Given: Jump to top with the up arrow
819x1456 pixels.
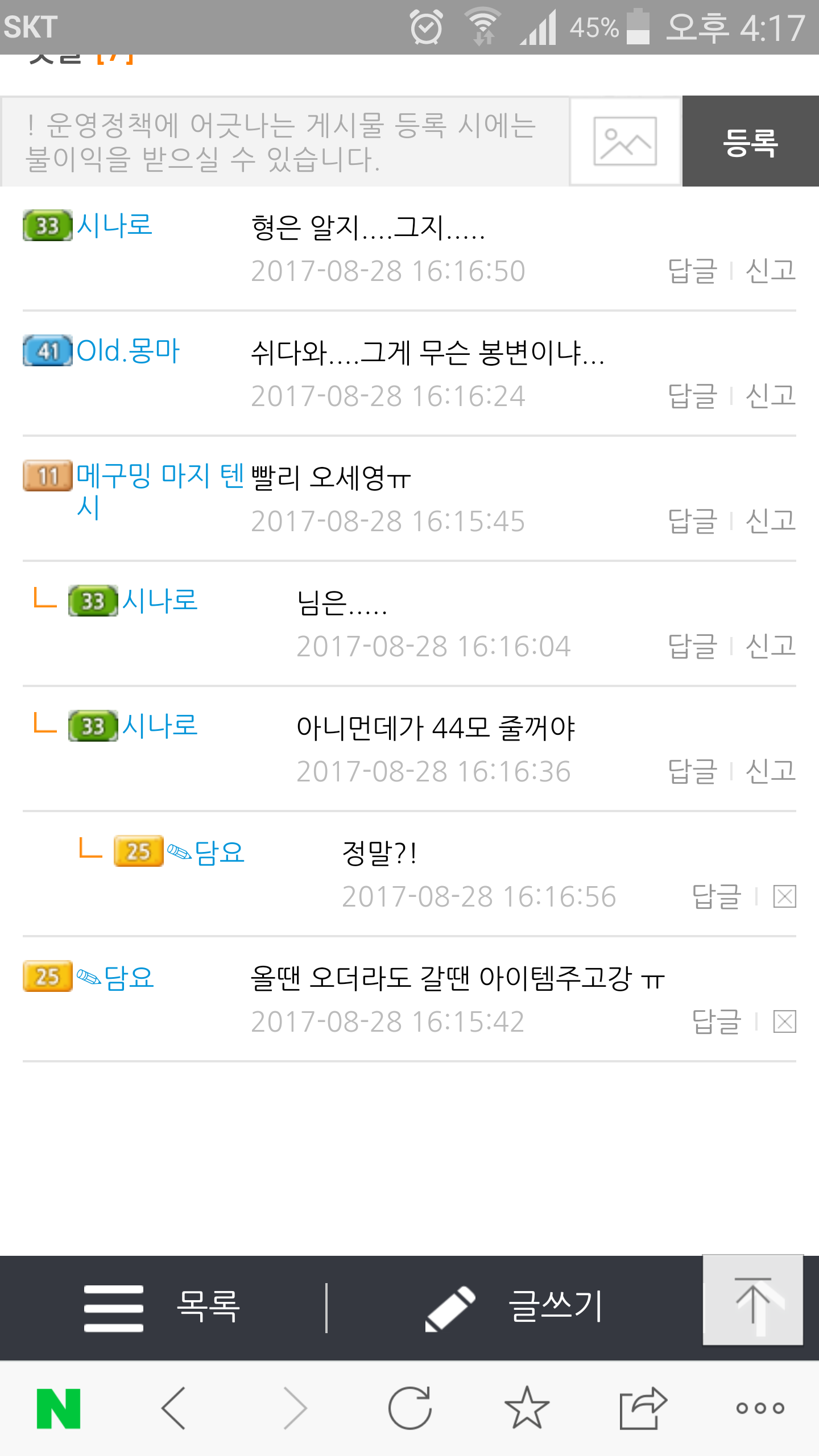Looking at the screenshot, I should 752,1300.
